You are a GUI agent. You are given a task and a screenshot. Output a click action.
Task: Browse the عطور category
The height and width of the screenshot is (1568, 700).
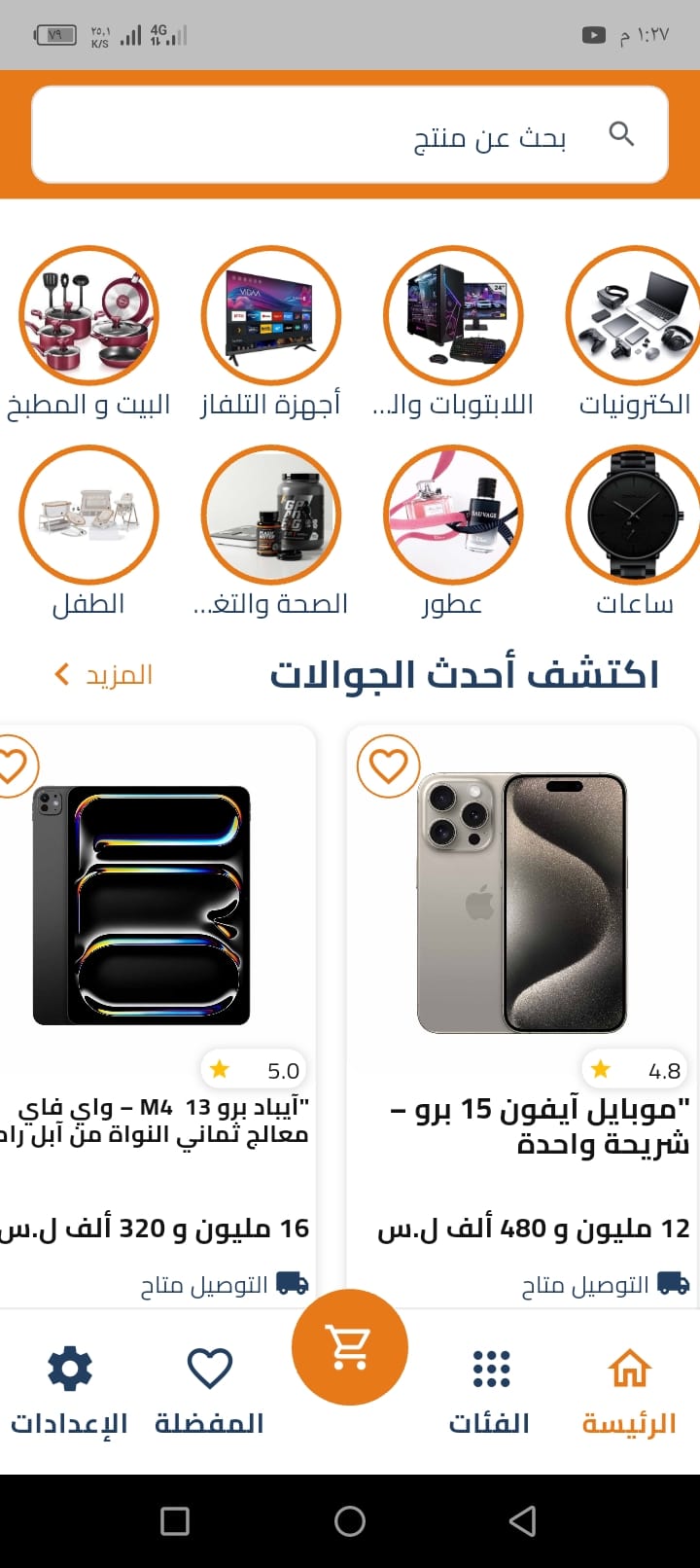coord(453,516)
